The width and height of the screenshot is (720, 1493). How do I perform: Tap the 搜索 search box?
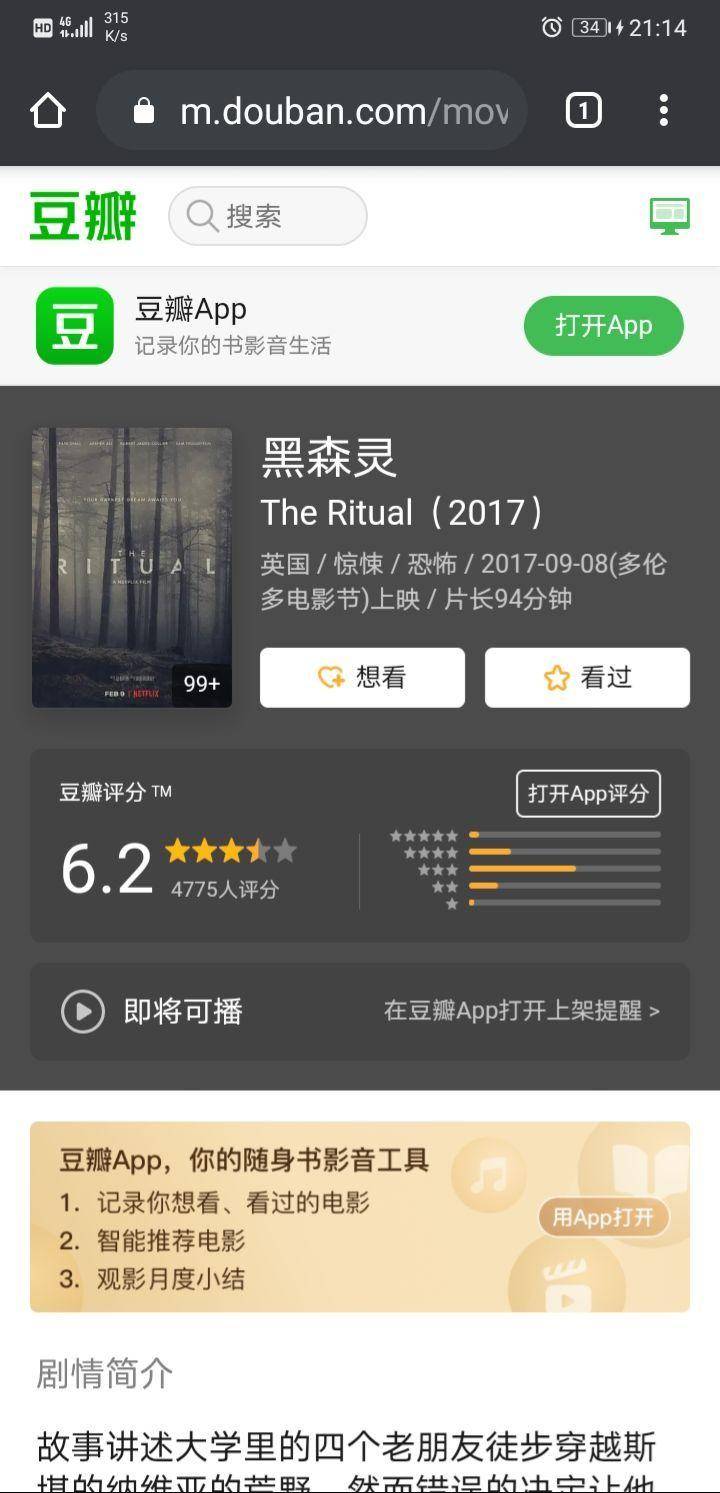268,216
